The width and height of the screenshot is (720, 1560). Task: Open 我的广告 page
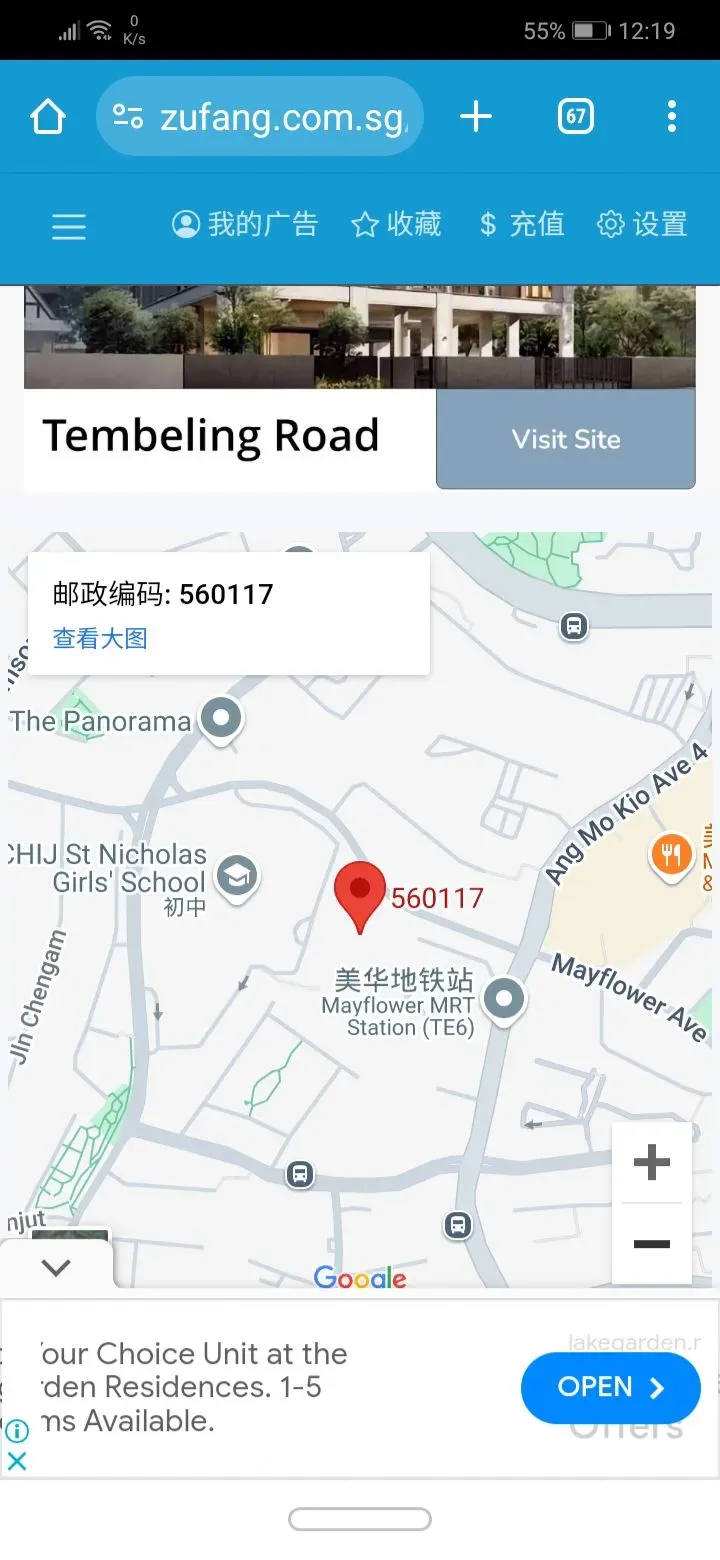[245, 224]
